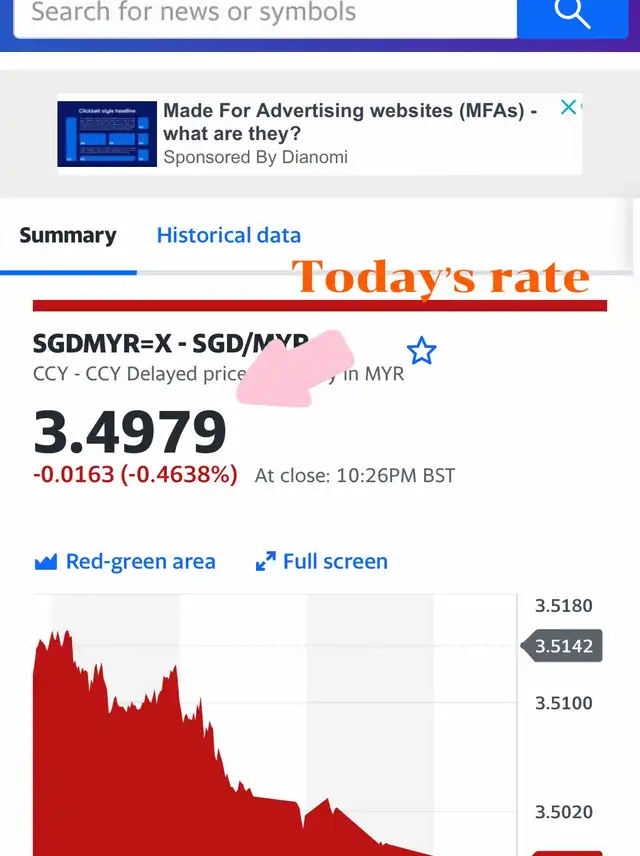
Task: Tap the magnifier search button
Action: [573, 14]
